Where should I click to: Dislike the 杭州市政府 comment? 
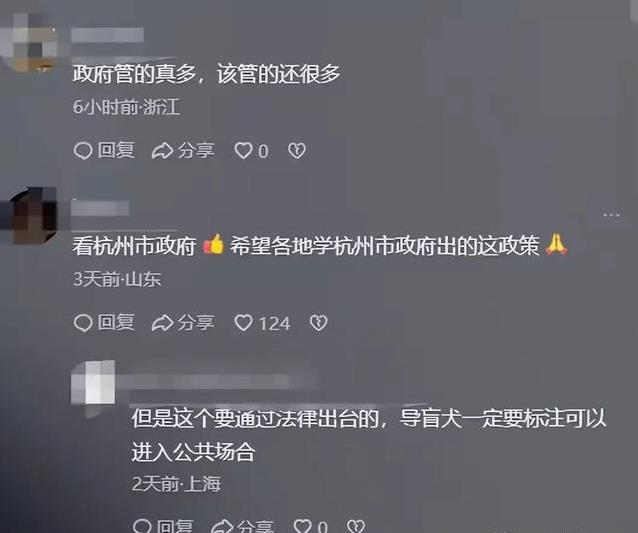click(x=318, y=323)
